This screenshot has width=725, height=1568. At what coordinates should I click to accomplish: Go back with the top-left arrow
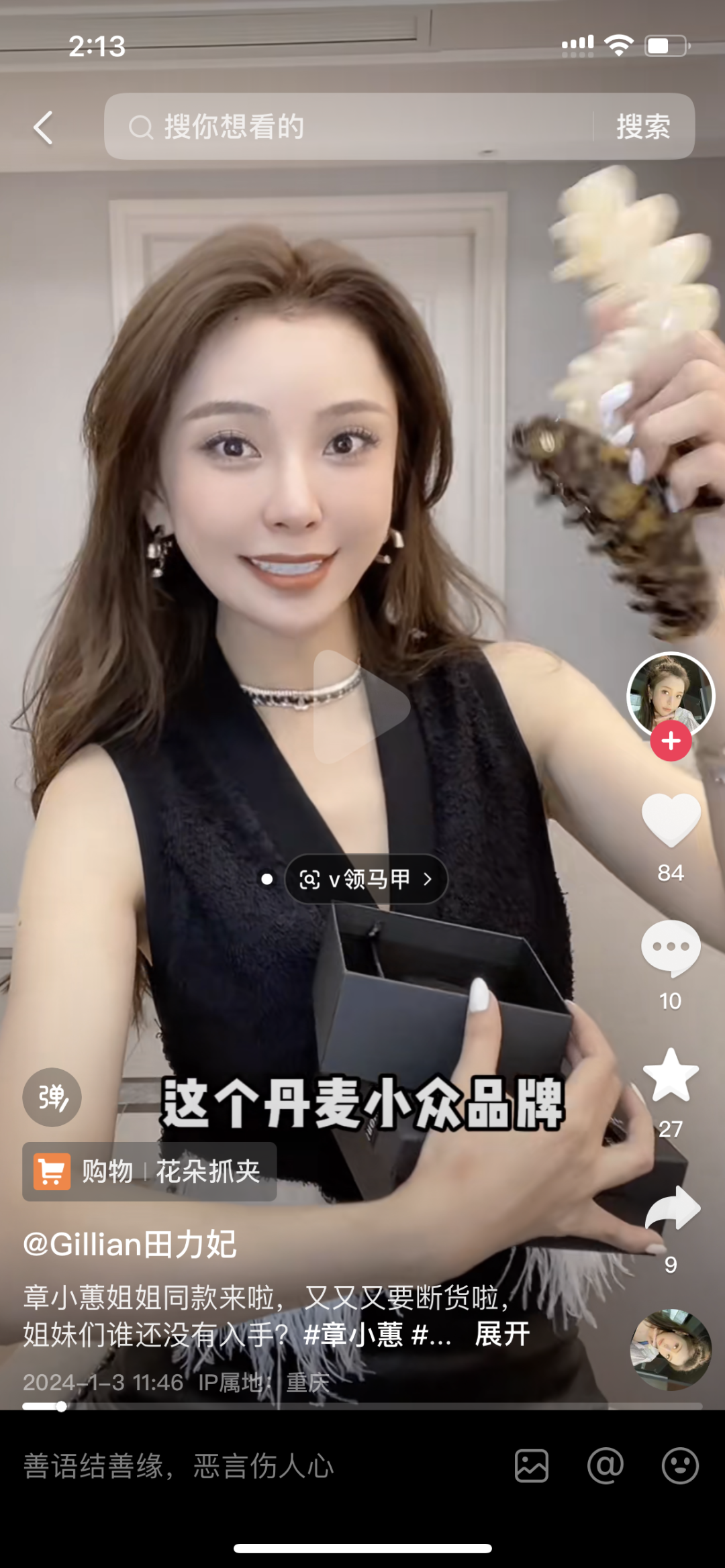tap(43, 127)
